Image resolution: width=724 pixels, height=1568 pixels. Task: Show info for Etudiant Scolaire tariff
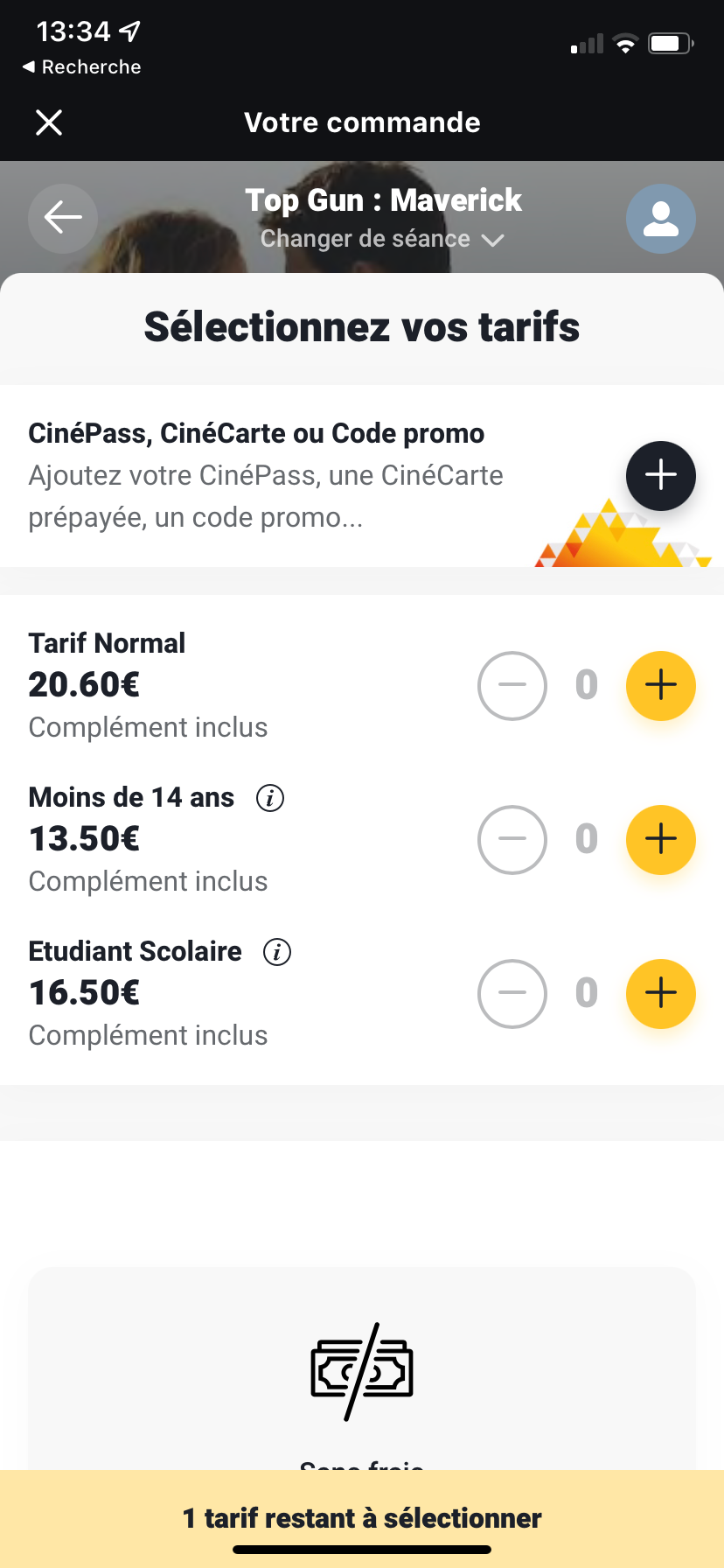click(x=277, y=952)
